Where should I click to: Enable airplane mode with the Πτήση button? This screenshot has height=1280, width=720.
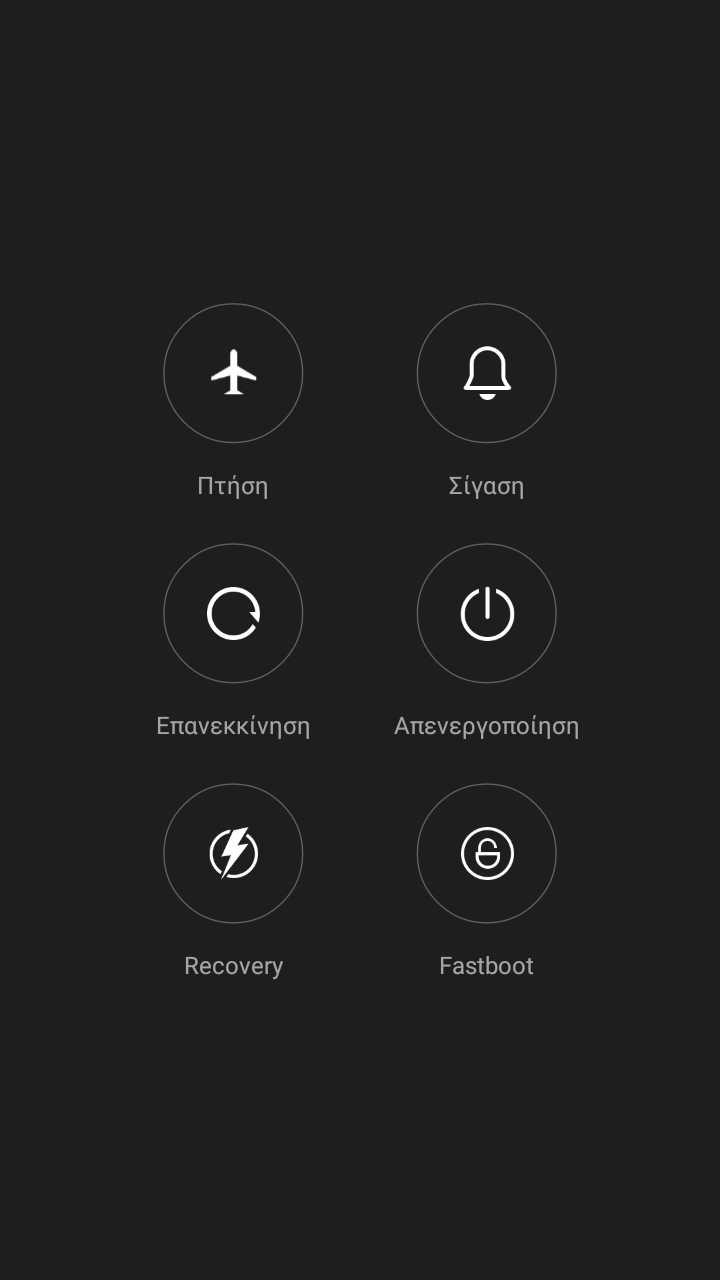click(233, 373)
